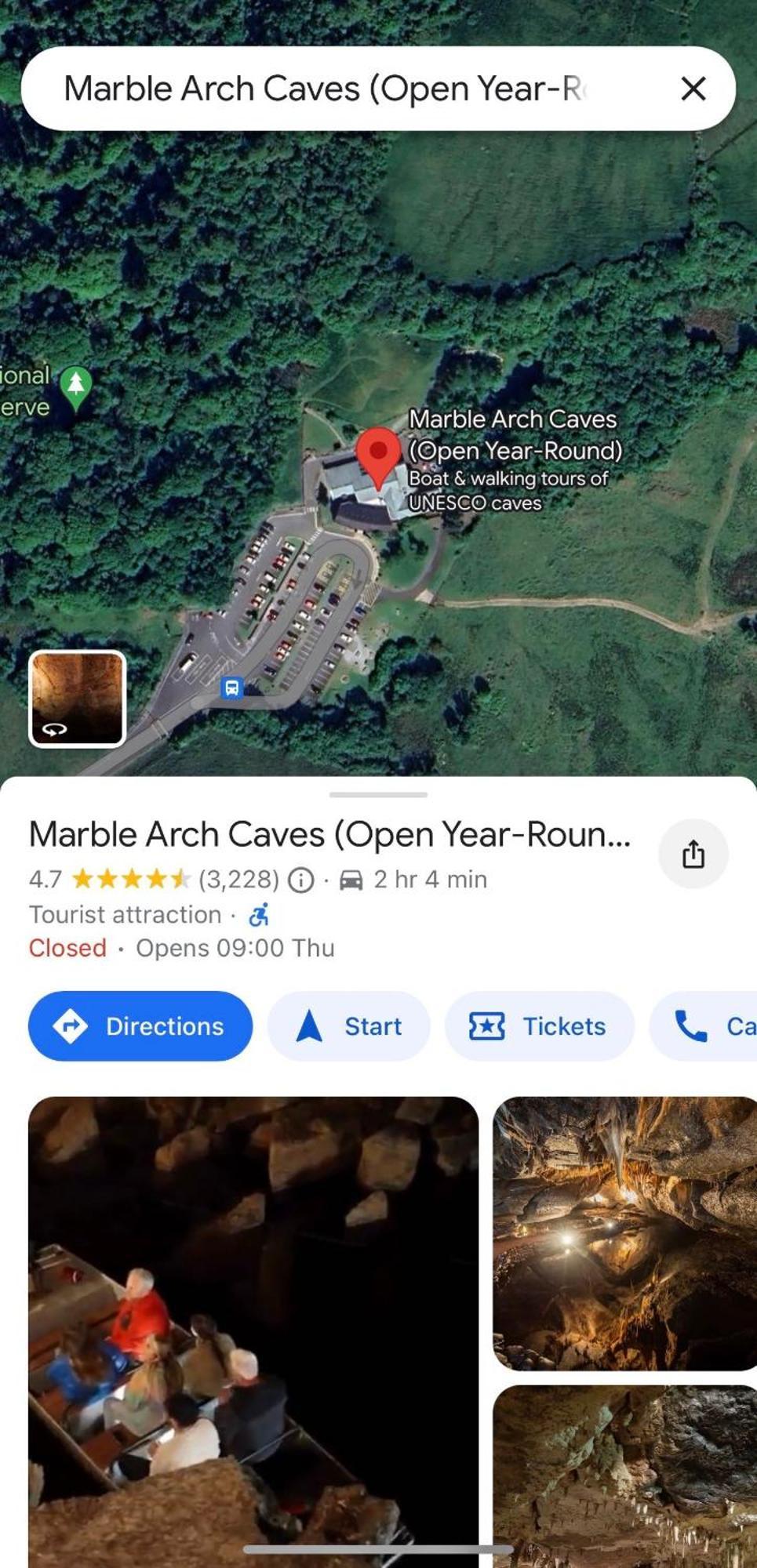Open the Marble Arch Caves search field

(x=329, y=89)
